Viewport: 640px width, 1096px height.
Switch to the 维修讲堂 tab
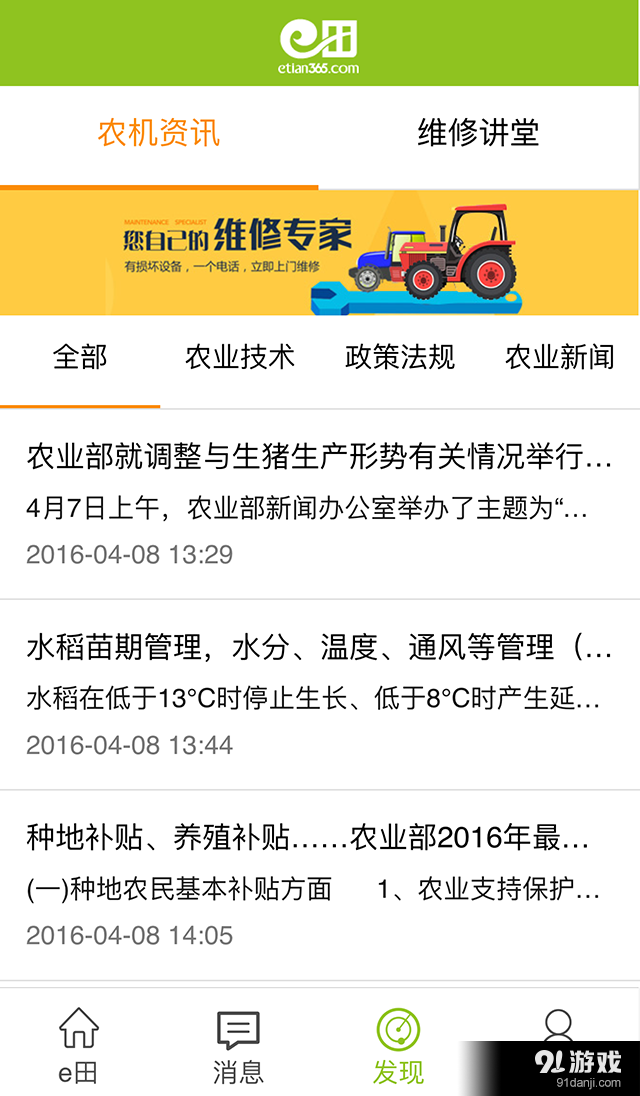(478, 134)
